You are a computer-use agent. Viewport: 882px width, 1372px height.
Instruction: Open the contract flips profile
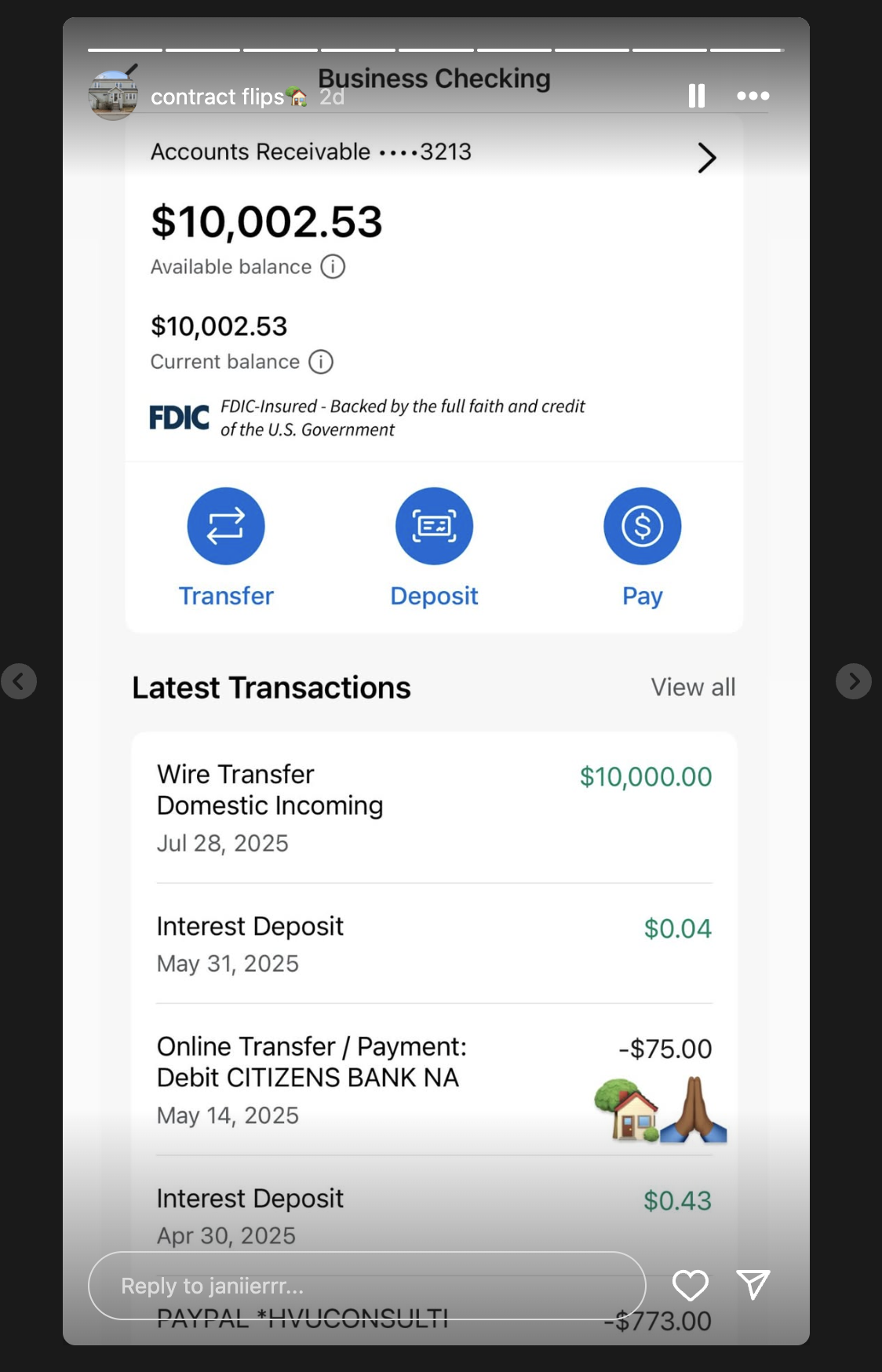(x=217, y=97)
